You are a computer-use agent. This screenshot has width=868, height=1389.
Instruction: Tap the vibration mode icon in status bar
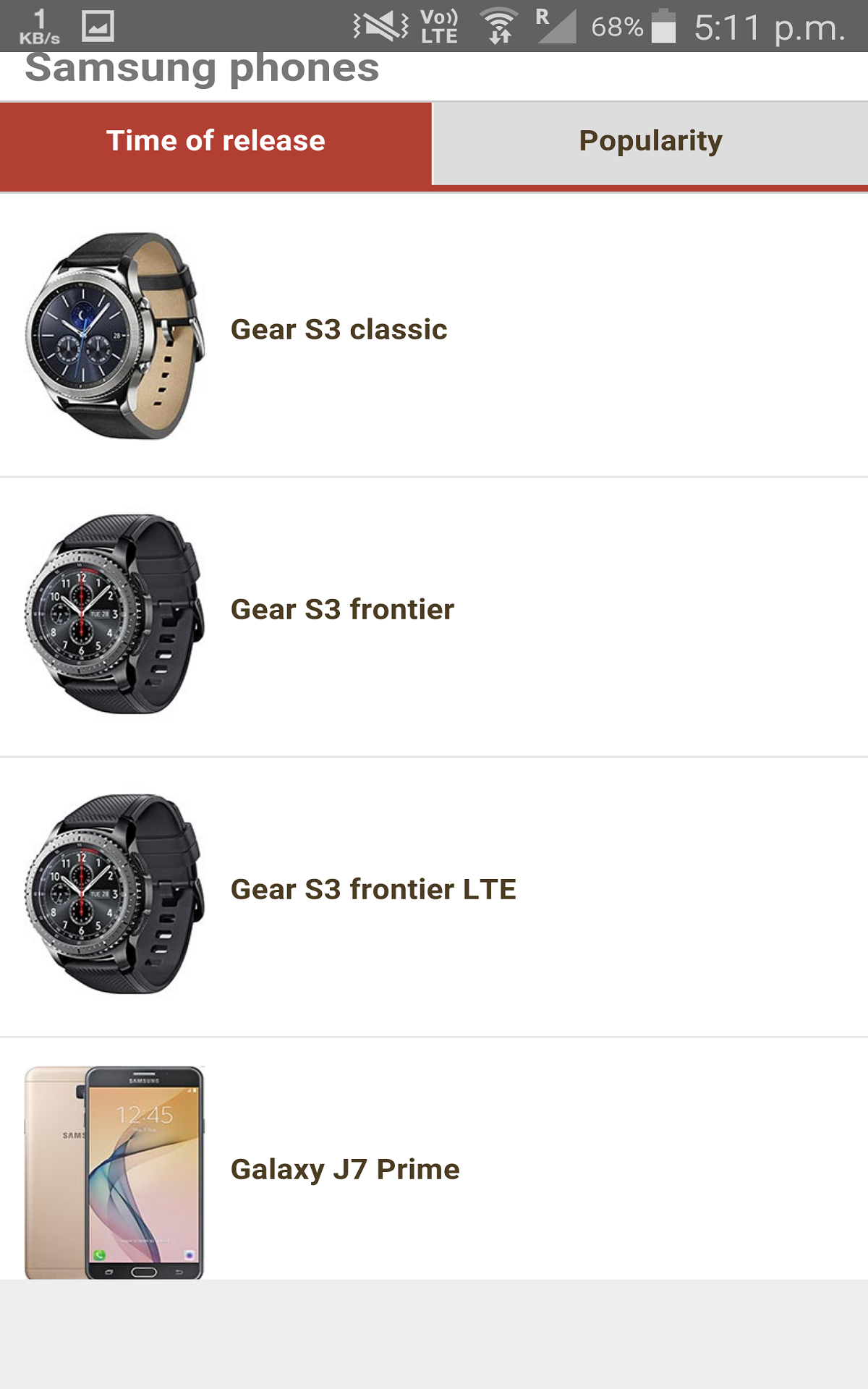pyautogui.click(x=380, y=24)
